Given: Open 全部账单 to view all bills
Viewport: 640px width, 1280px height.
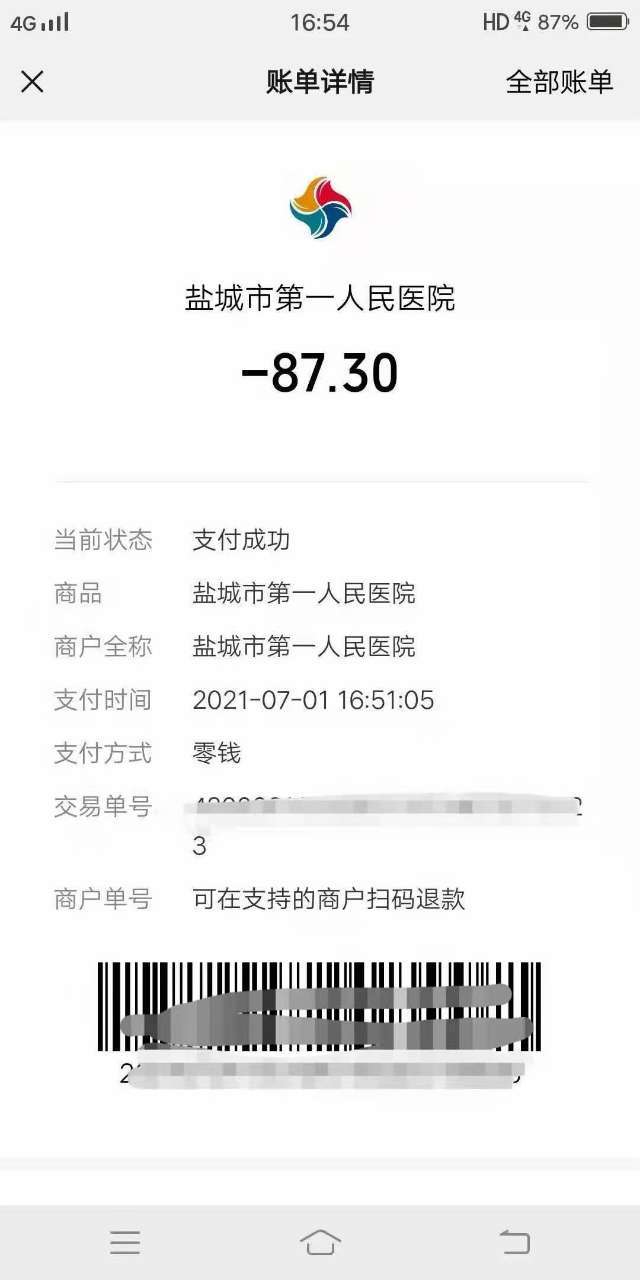Looking at the screenshot, I should [x=559, y=82].
